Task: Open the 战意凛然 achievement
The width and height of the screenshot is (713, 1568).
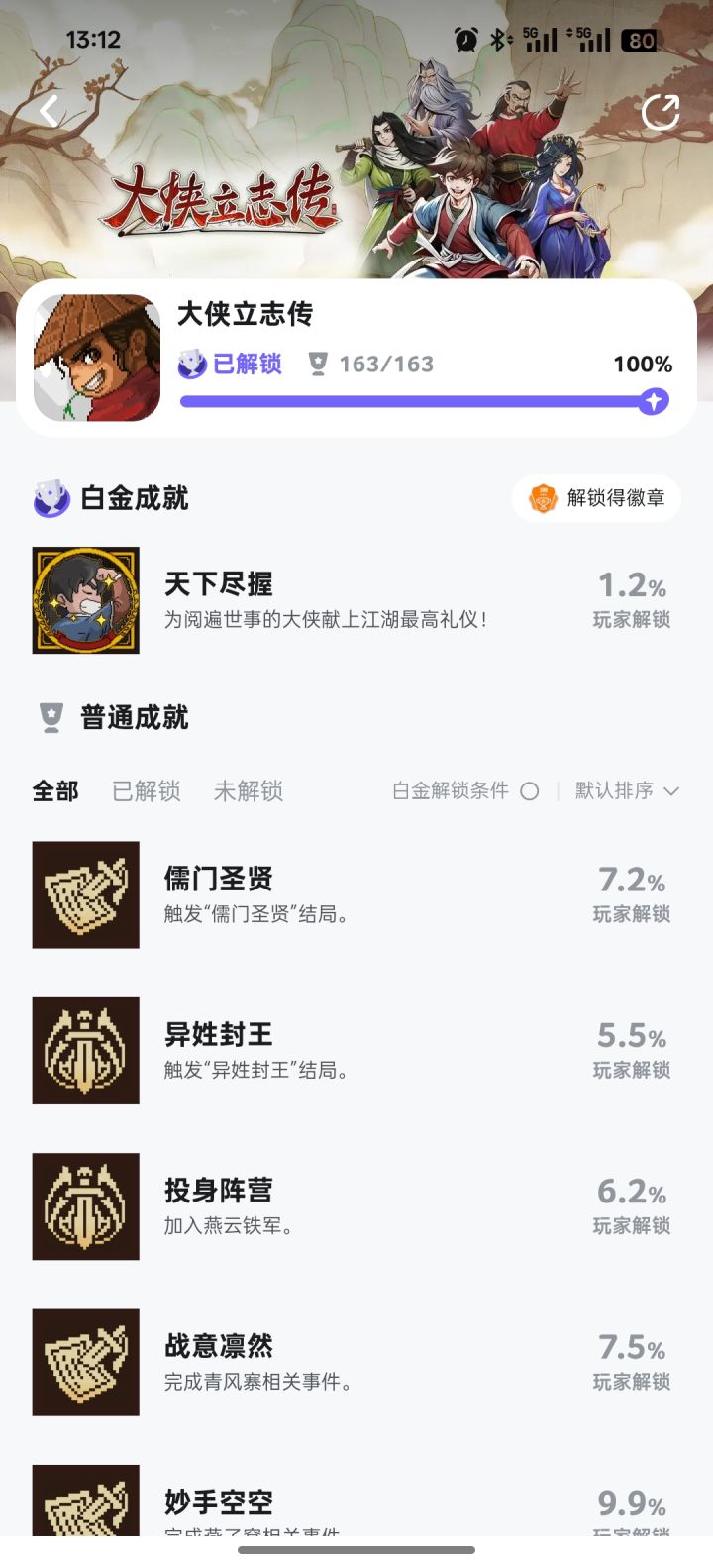Action: click(356, 1362)
